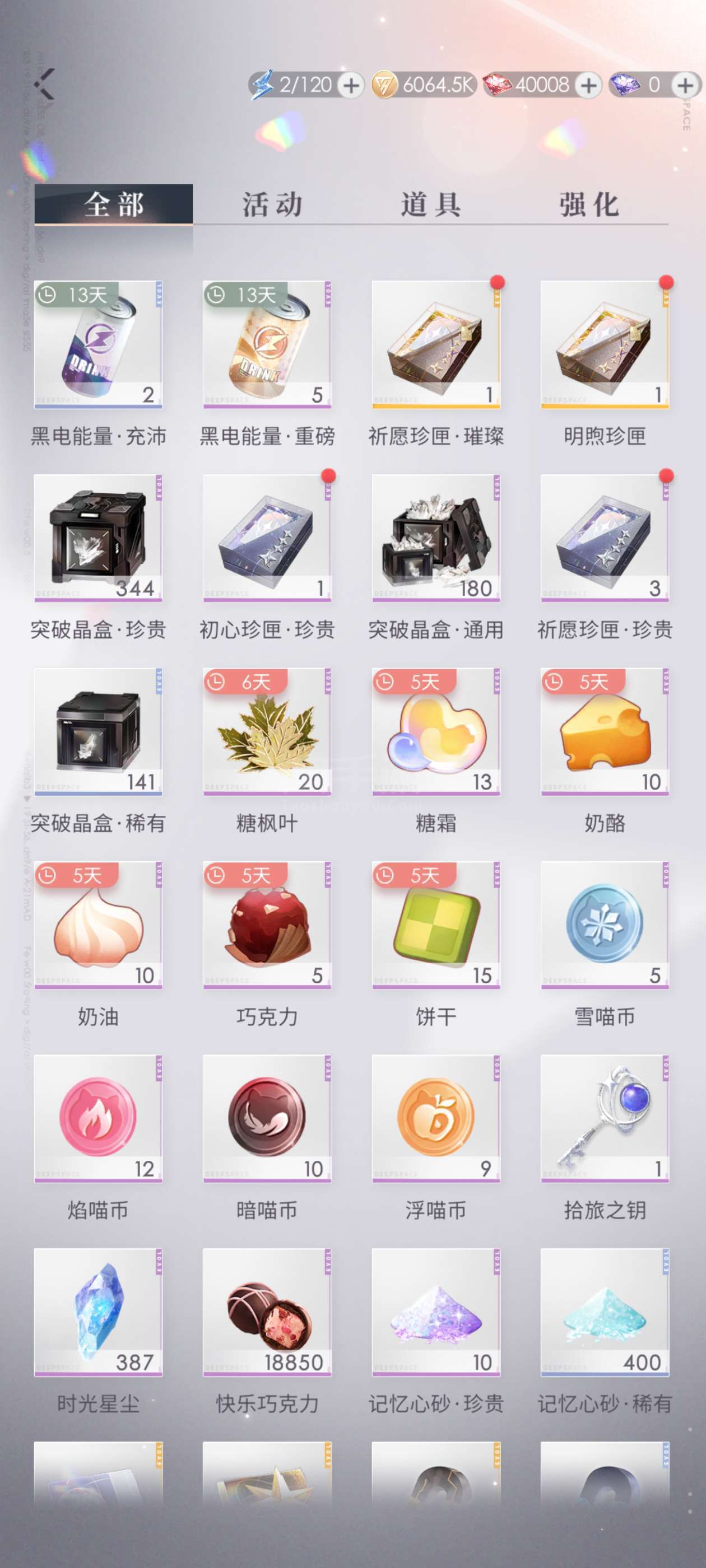The height and width of the screenshot is (1568, 706).
Task: Select 初心珍匣·珍贵 item
Action: coord(267,538)
